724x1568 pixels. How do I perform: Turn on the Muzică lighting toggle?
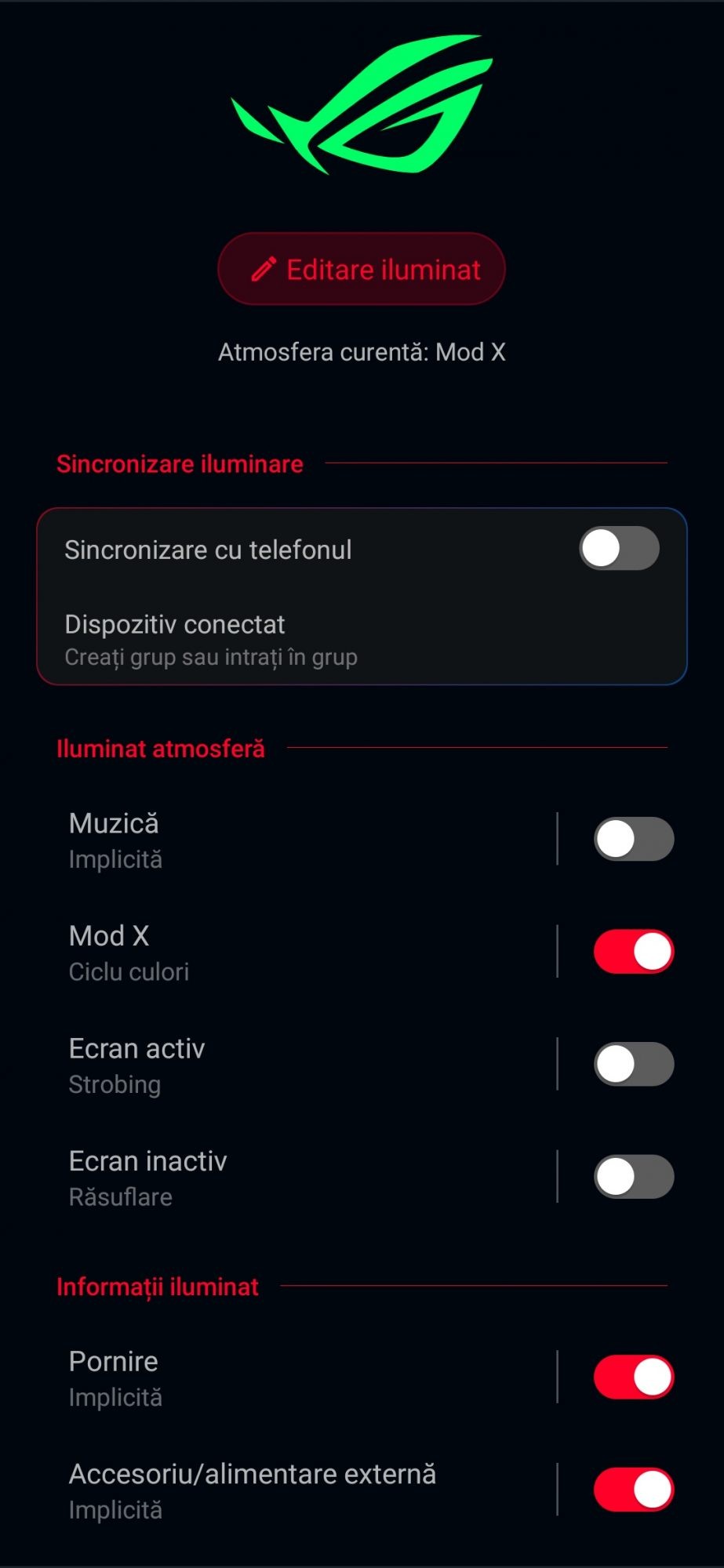634,840
